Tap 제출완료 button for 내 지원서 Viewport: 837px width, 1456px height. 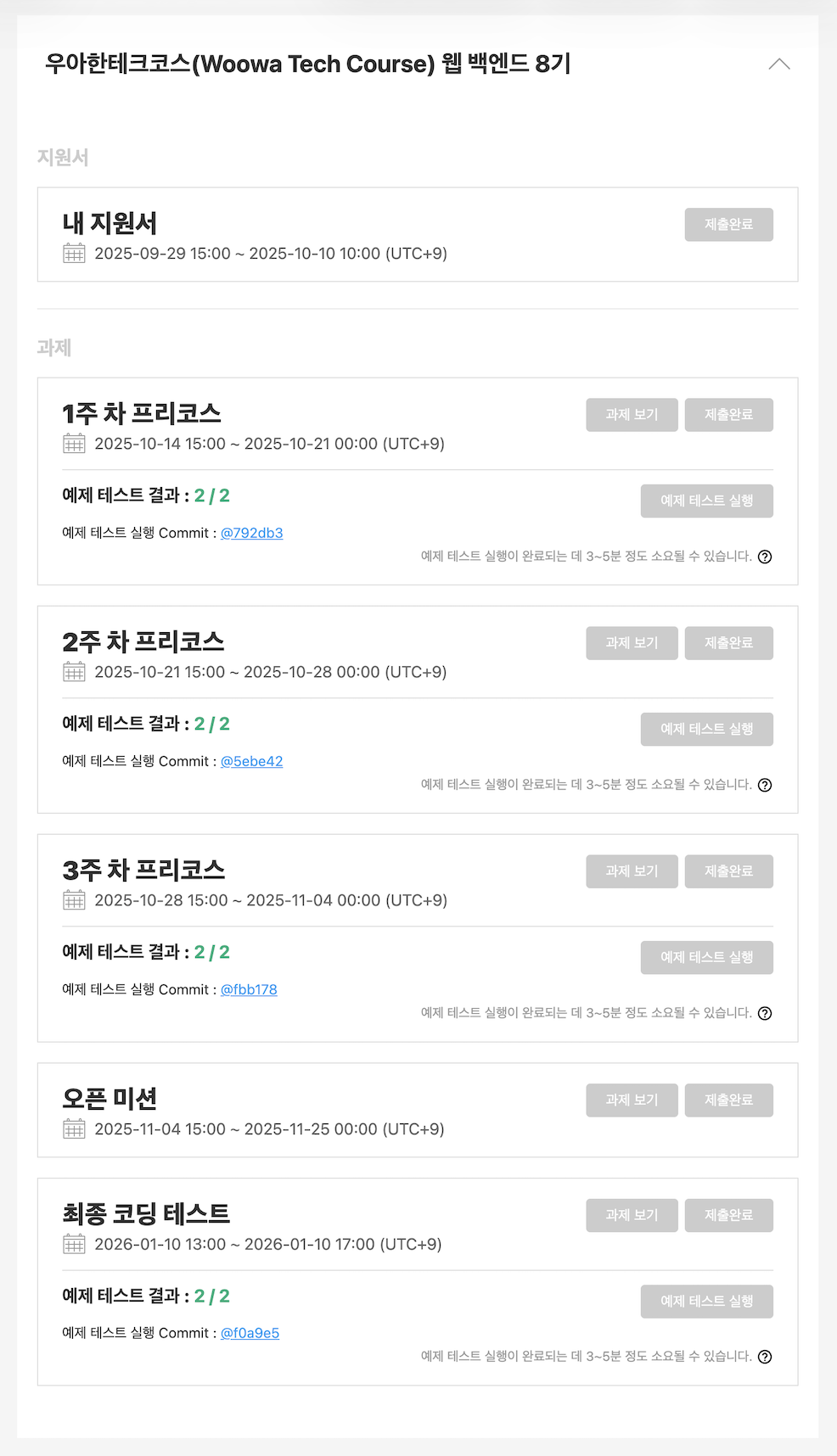728,225
